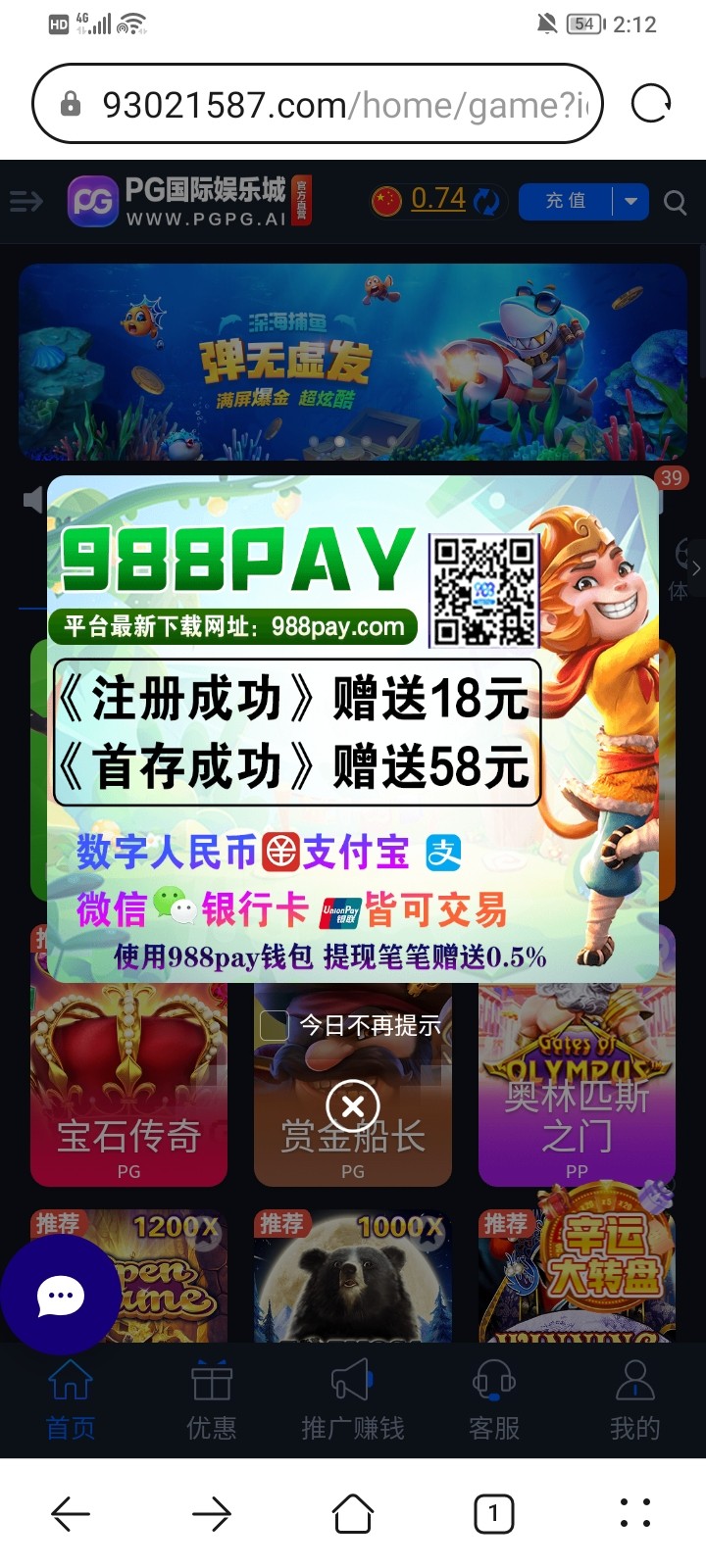Reload the page in the browser
This screenshot has width=706, height=1568.
pyautogui.click(x=651, y=104)
